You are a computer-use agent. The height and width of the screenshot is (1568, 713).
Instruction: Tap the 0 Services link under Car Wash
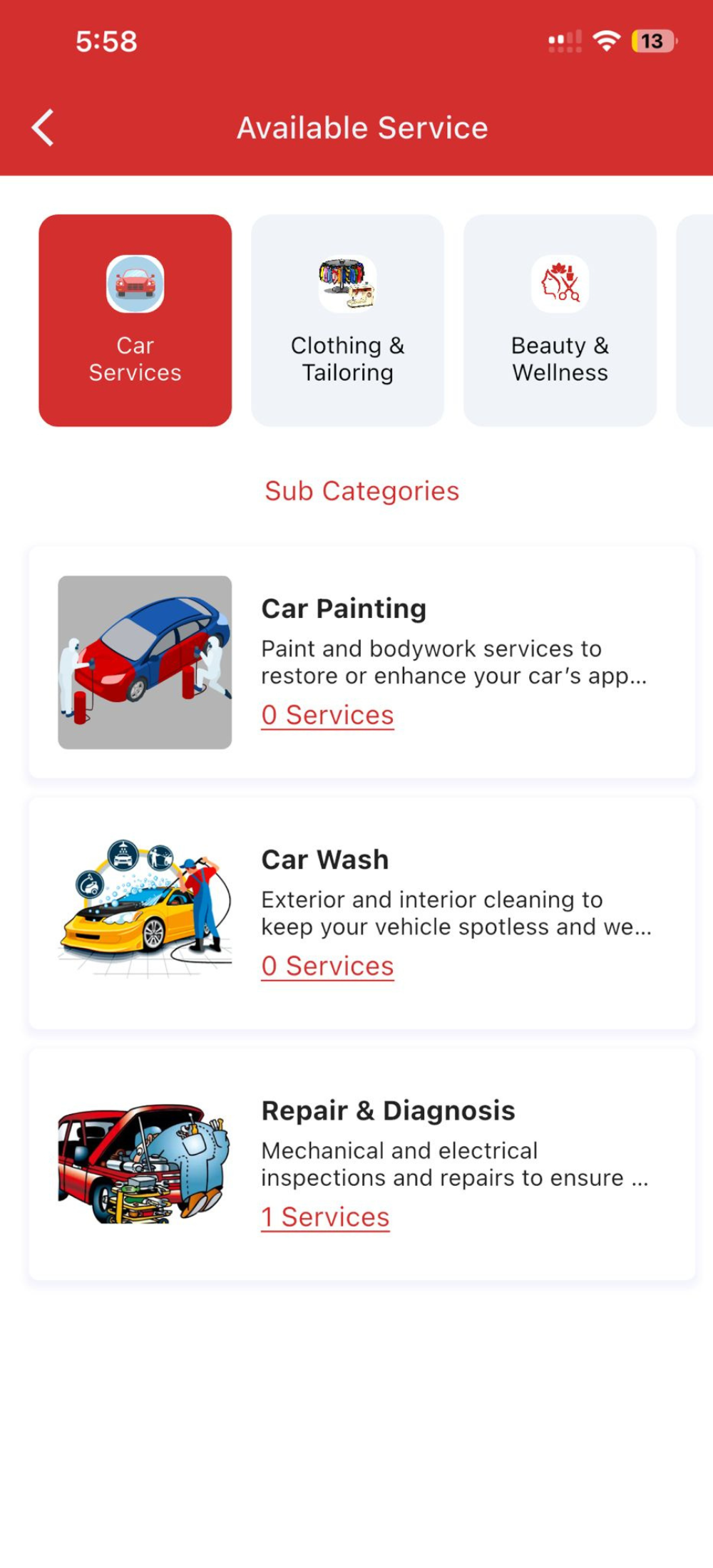pyautogui.click(x=327, y=966)
